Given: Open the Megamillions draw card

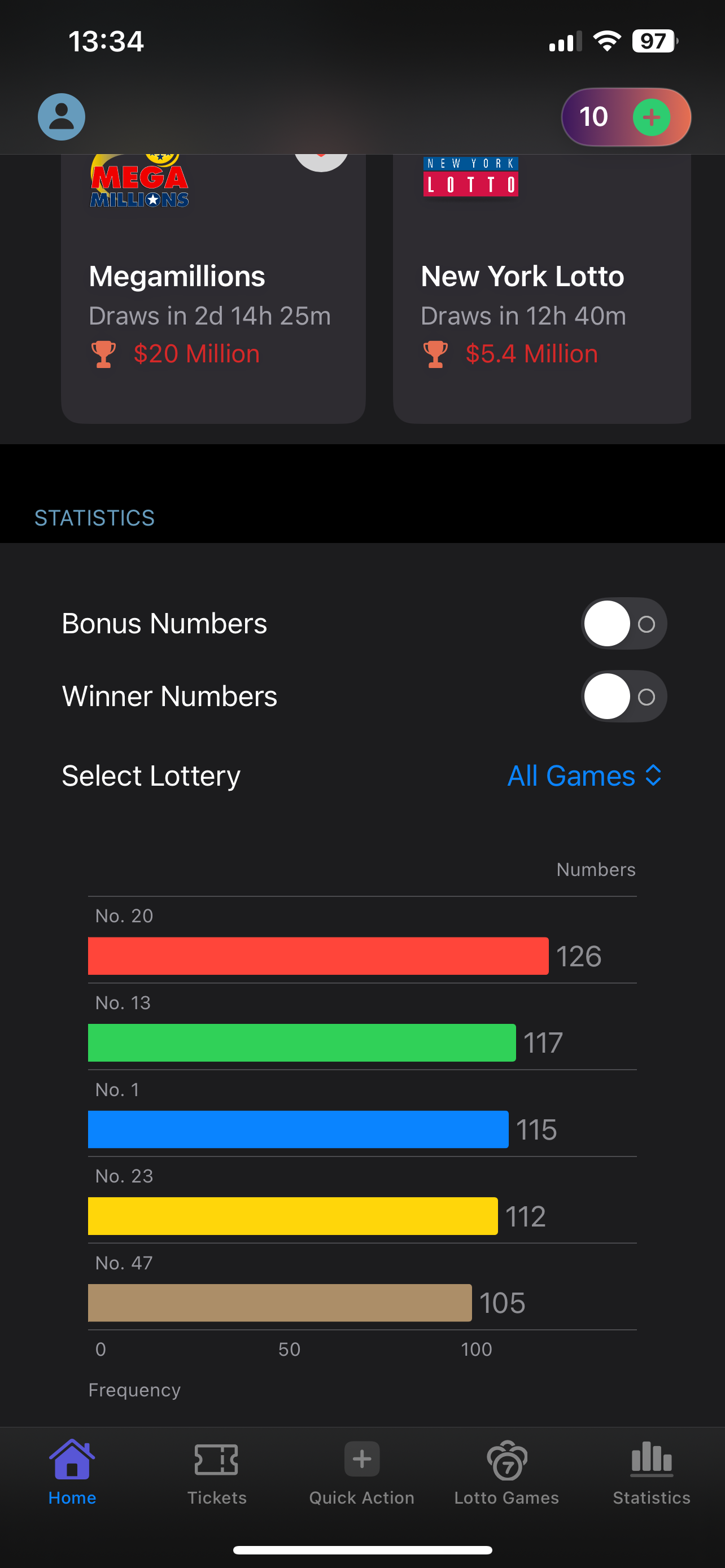Looking at the screenshot, I should pyautogui.click(x=213, y=286).
